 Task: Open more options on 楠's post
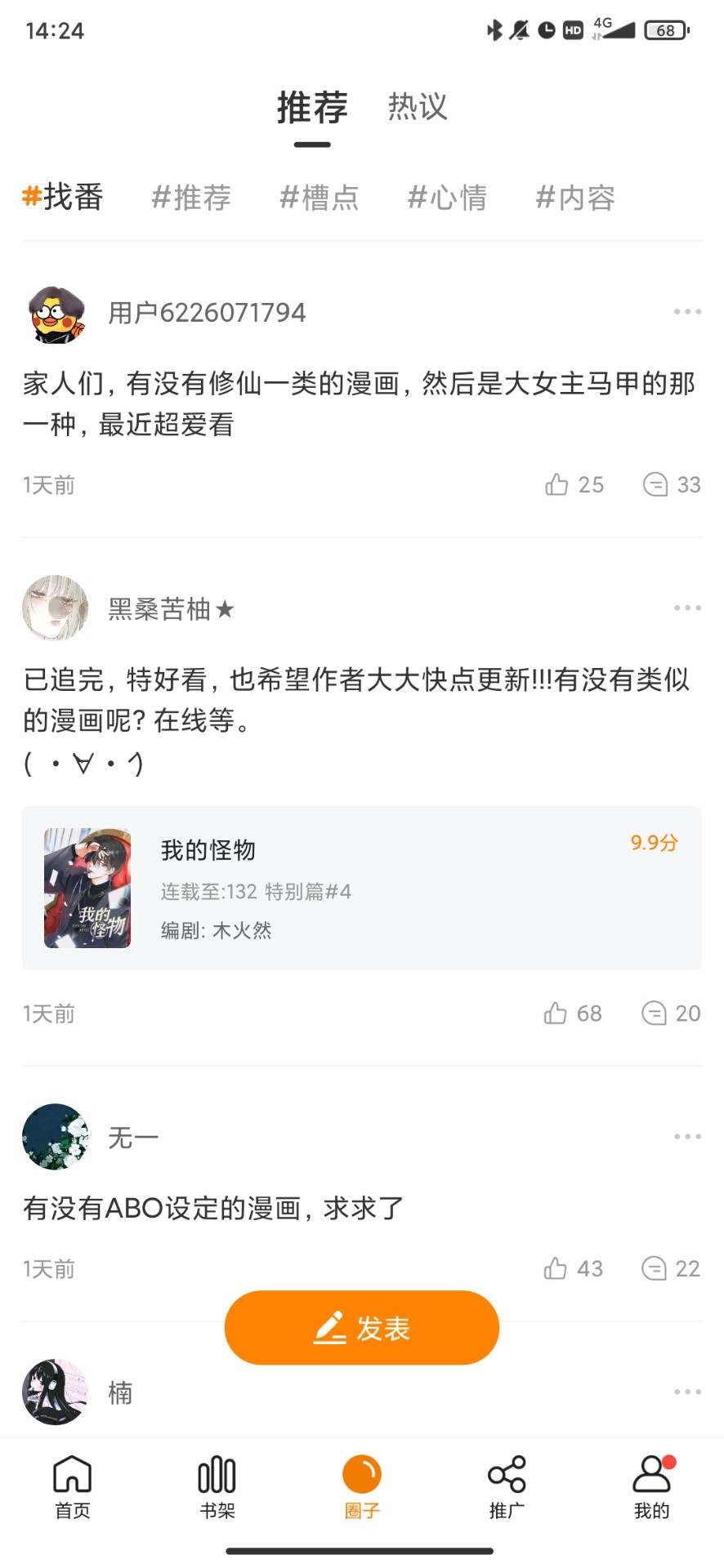(x=687, y=1392)
